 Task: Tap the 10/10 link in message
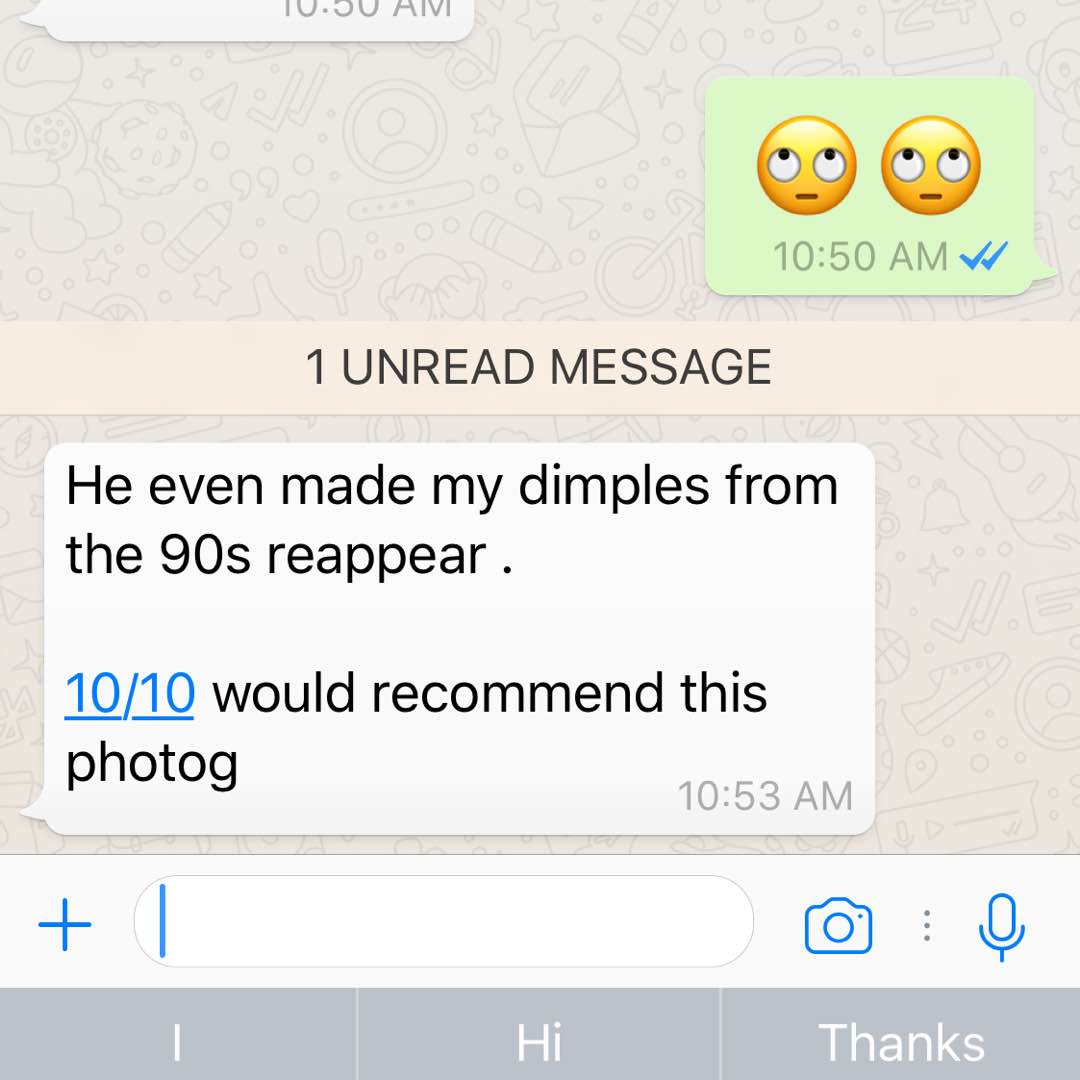pos(129,693)
